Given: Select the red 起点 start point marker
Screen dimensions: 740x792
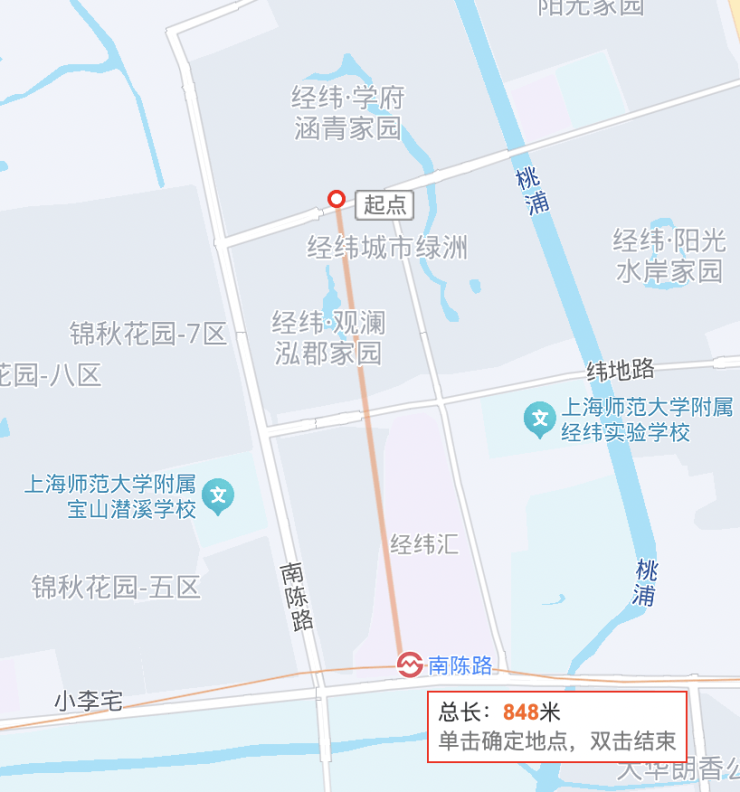Looking at the screenshot, I should click(x=337, y=199).
